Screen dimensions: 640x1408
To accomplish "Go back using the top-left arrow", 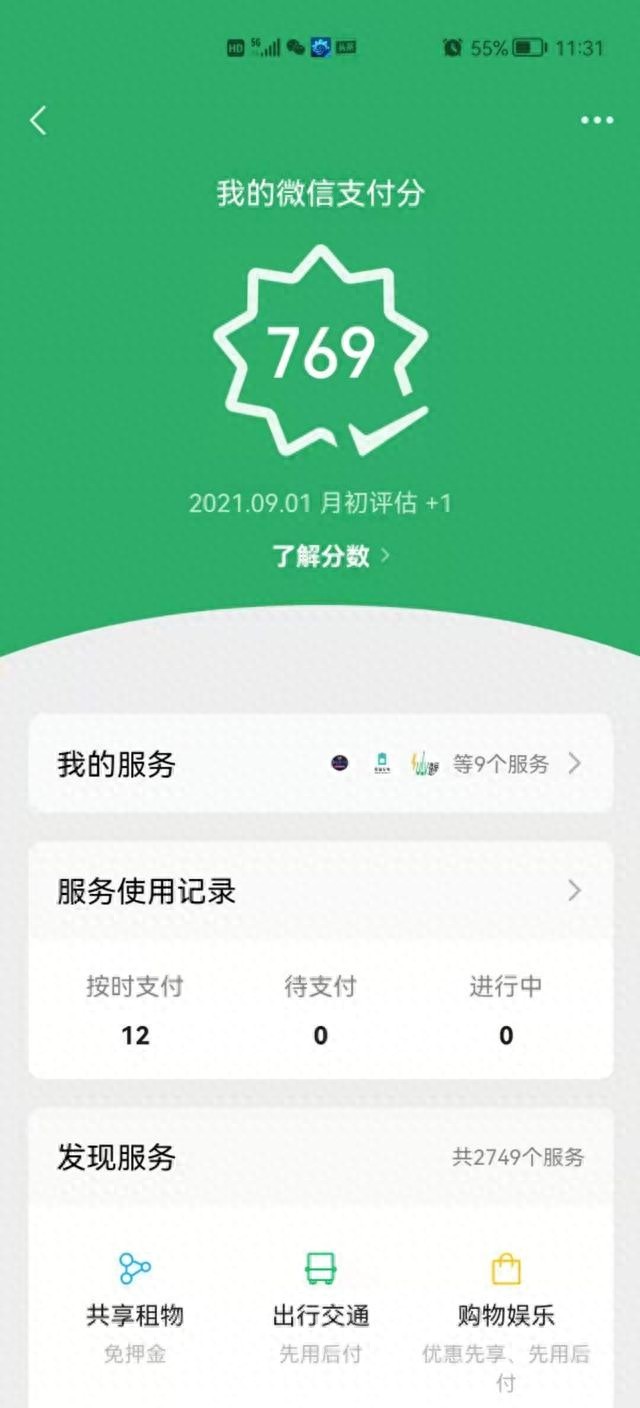I will (38, 121).
